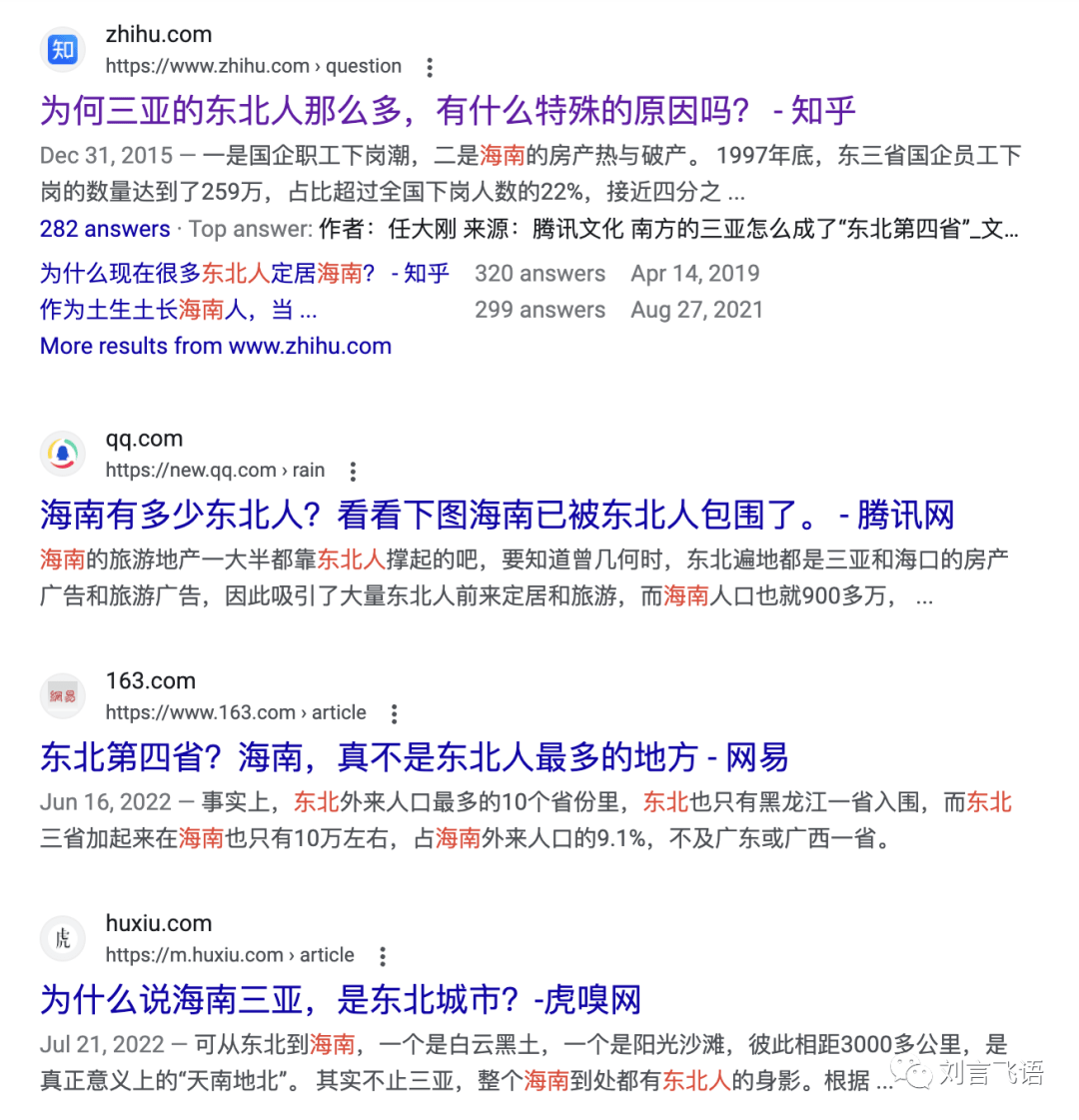
Task: Open the 虎嗅网 result 为什么说海南三亚是东北城市
Action: click(x=340, y=999)
